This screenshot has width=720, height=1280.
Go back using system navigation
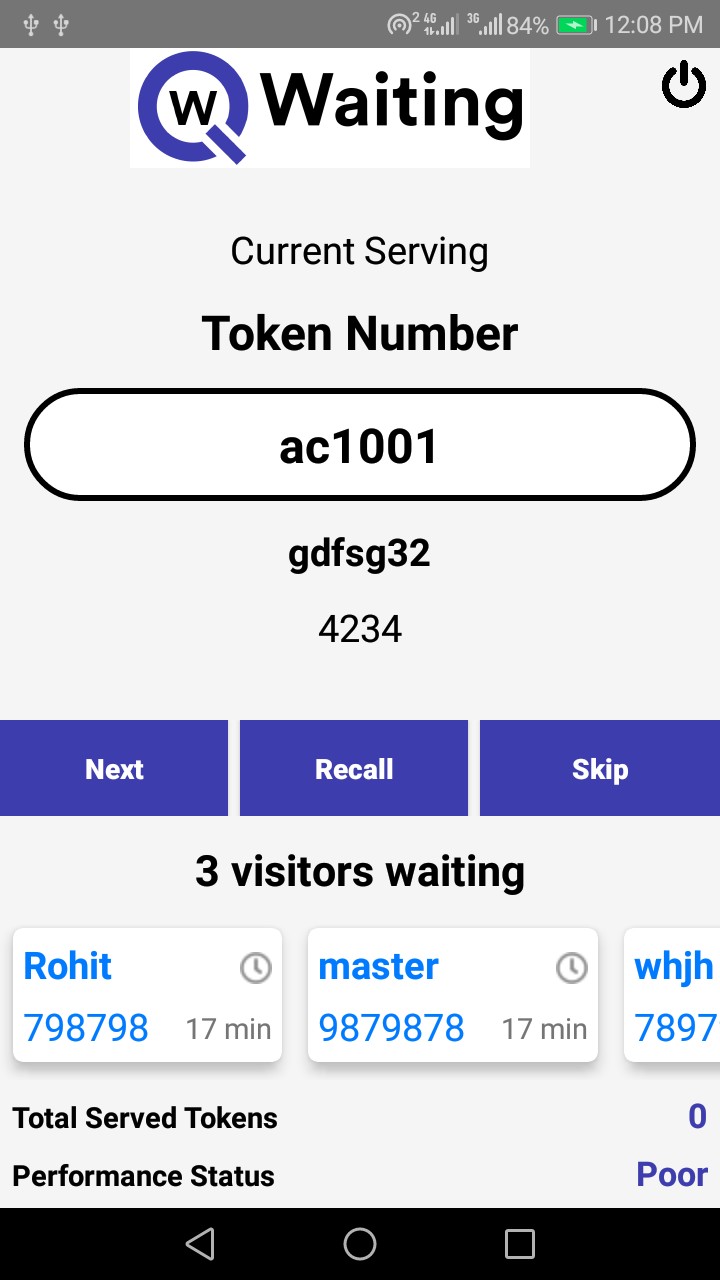[200, 1244]
